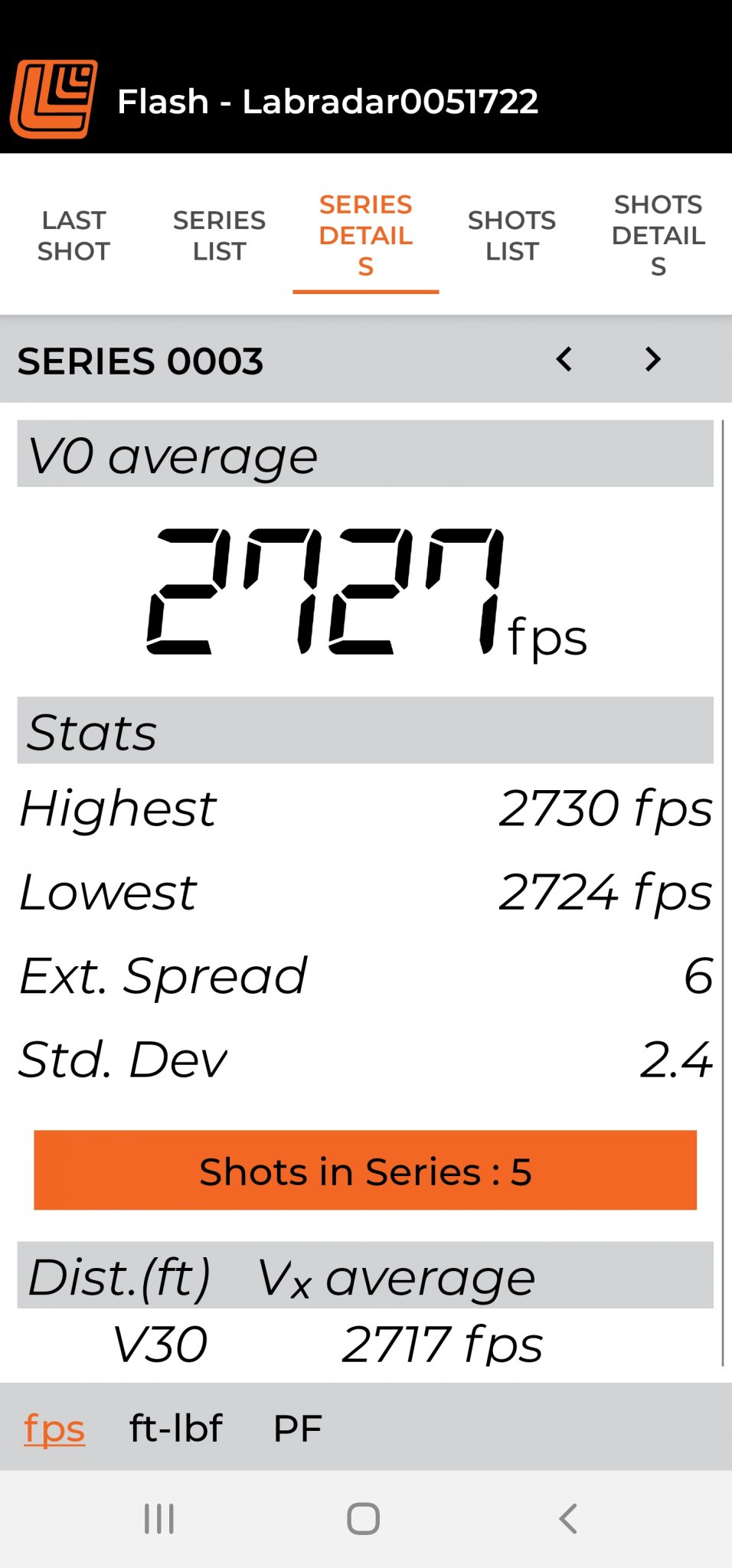Go to the Shots List tab
Screen dimensions: 732x1568
511,236
